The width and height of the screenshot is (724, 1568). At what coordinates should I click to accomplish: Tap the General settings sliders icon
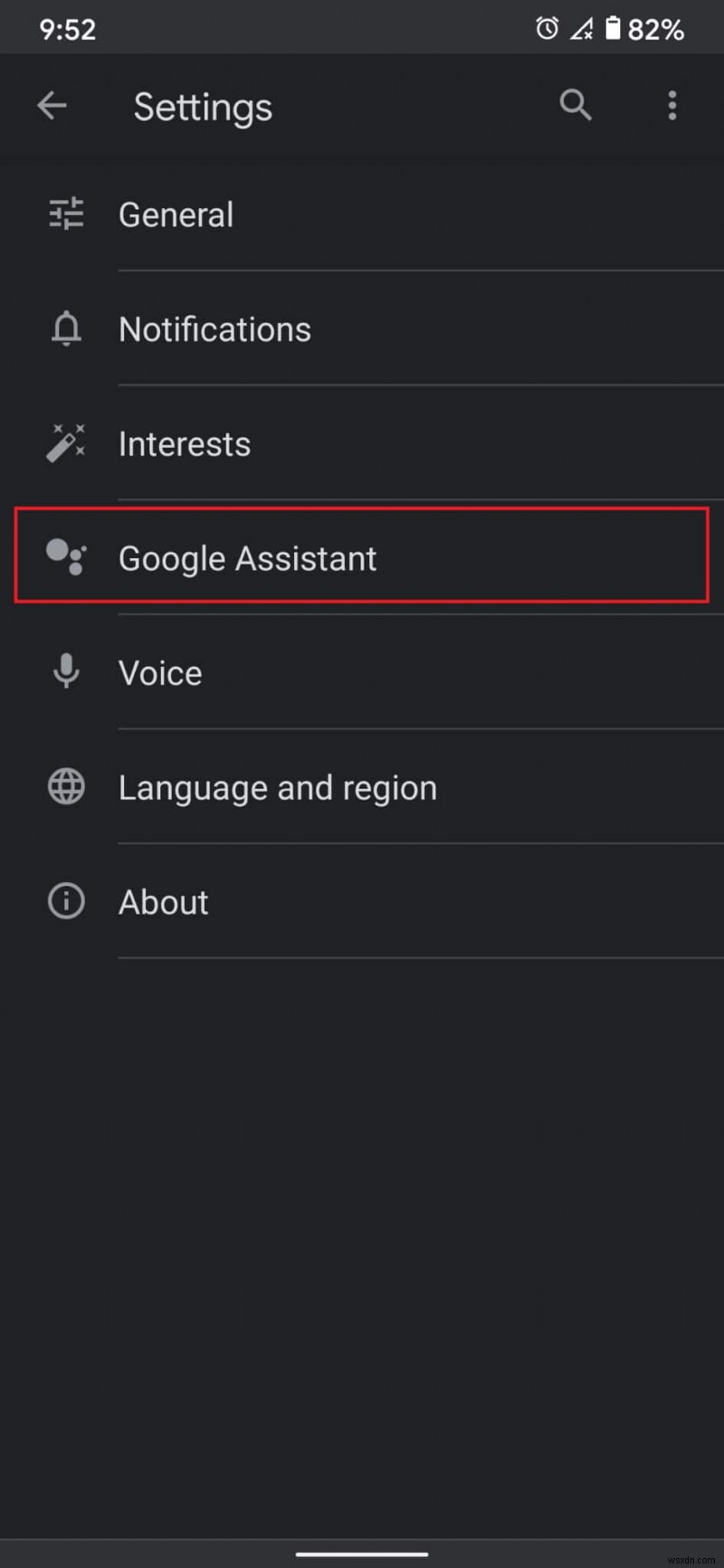point(65,214)
